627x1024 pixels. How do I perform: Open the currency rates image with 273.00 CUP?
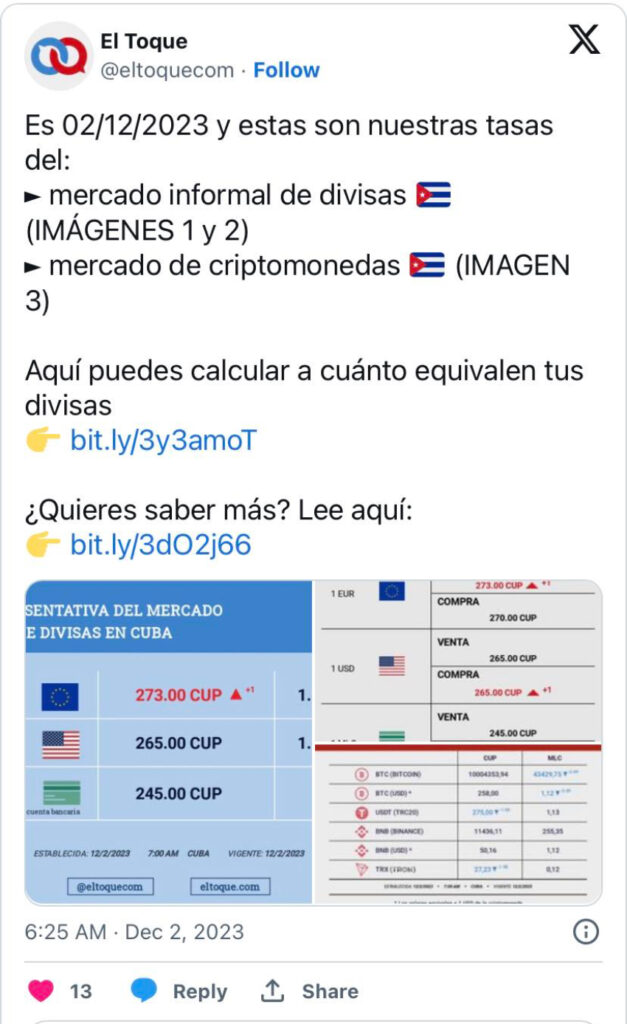(x=169, y=742)
